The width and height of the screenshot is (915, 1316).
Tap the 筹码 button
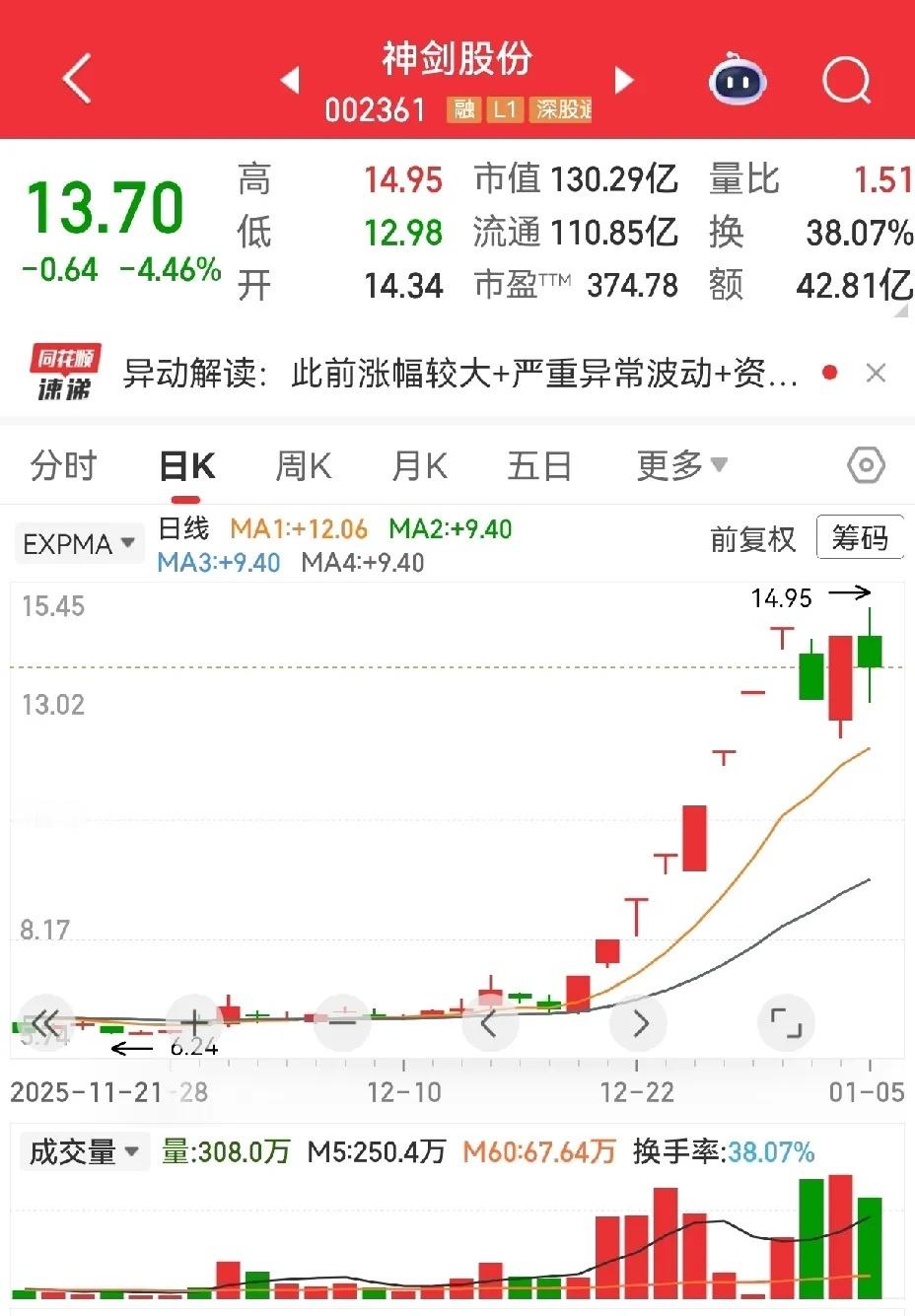860,538
